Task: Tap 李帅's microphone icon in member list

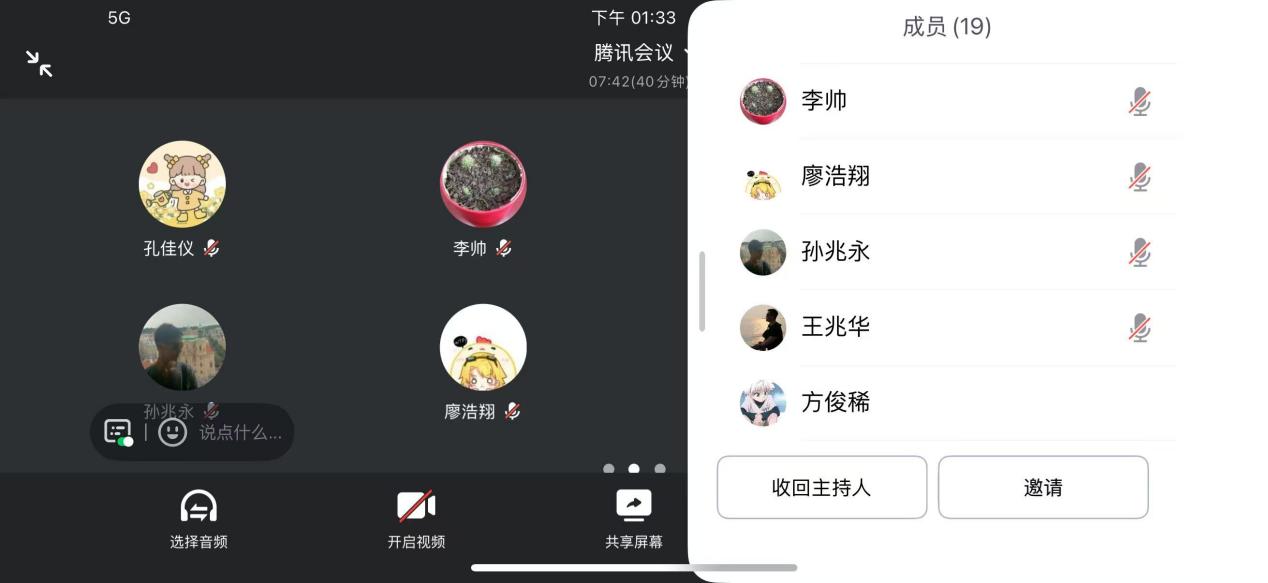Action: [x=1139, y=102]
